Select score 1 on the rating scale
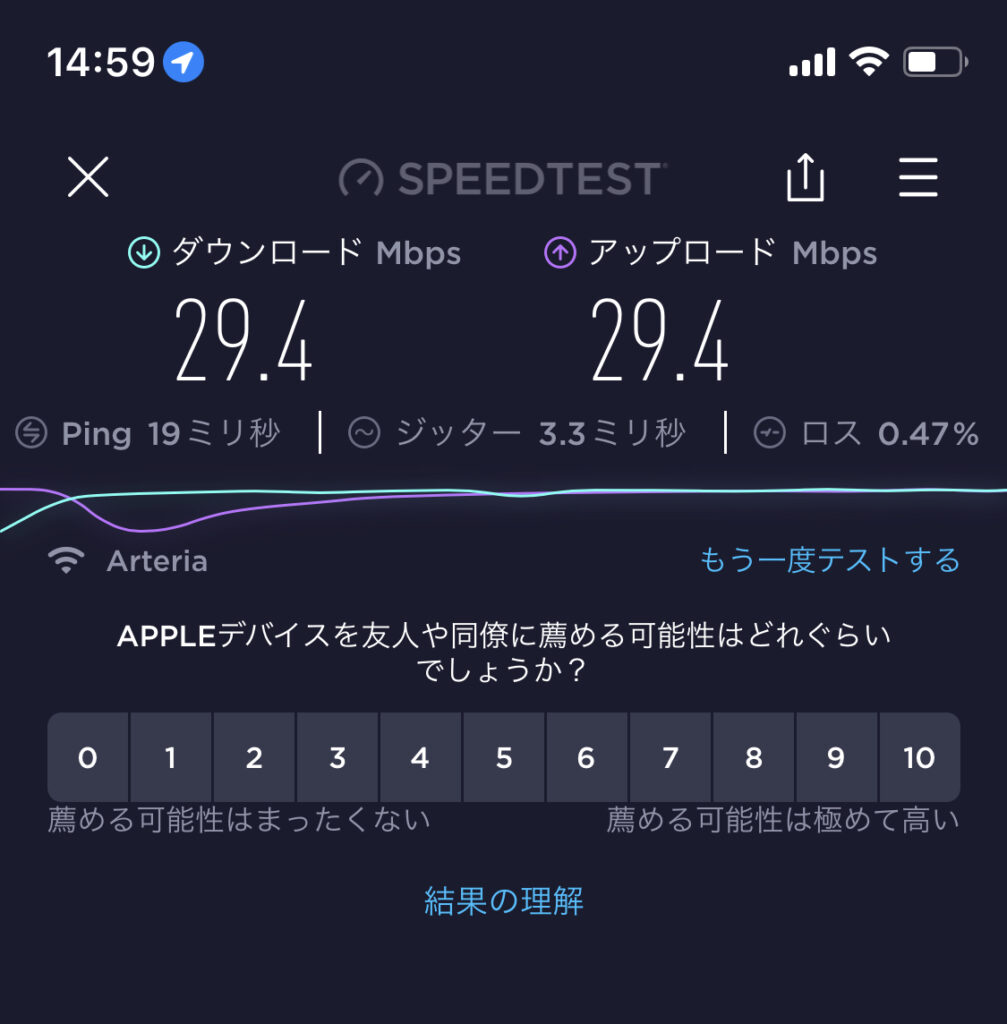1007x1024 pixels. [x=171, y=757]
